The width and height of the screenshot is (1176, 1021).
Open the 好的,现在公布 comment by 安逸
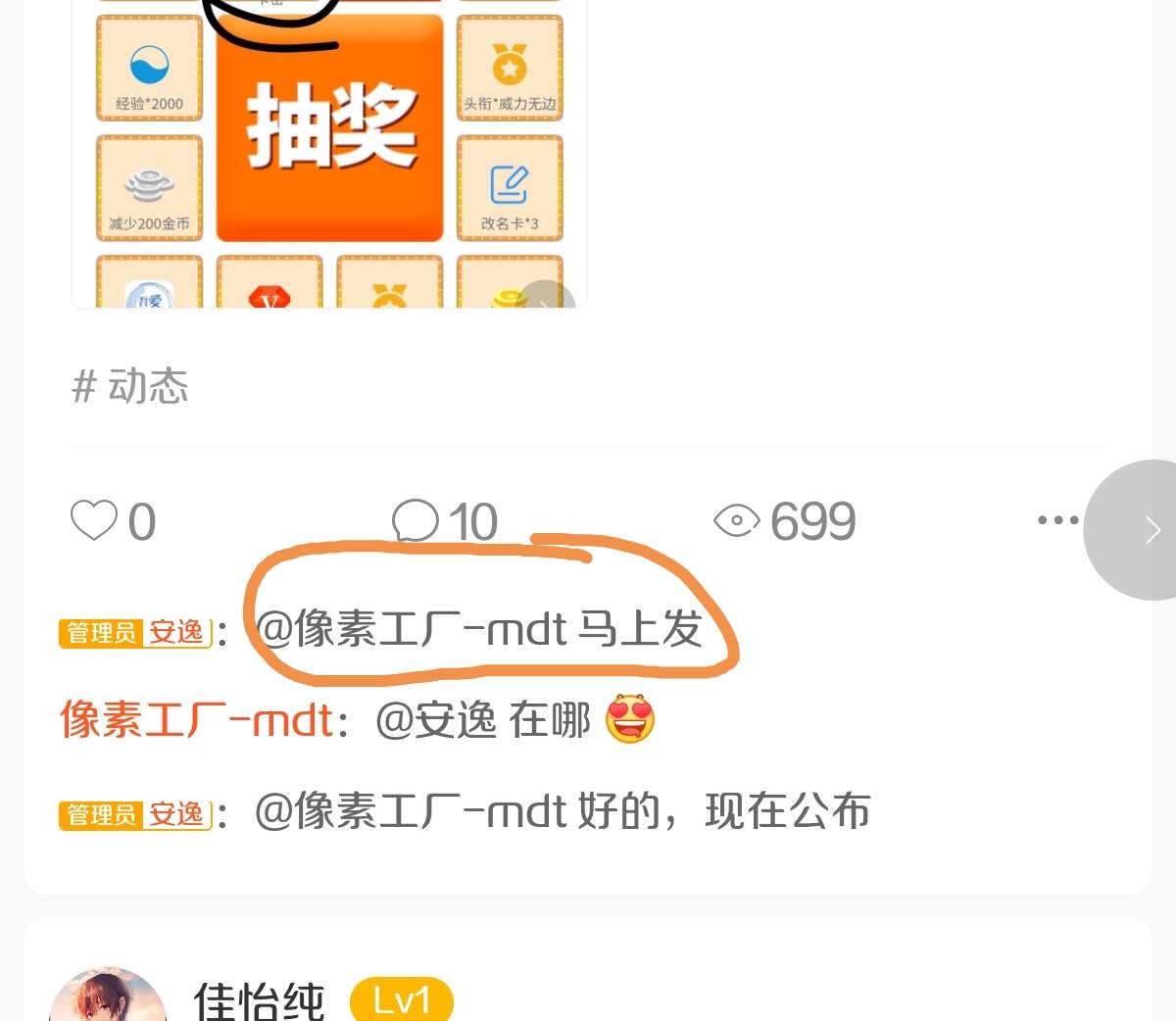561,812
